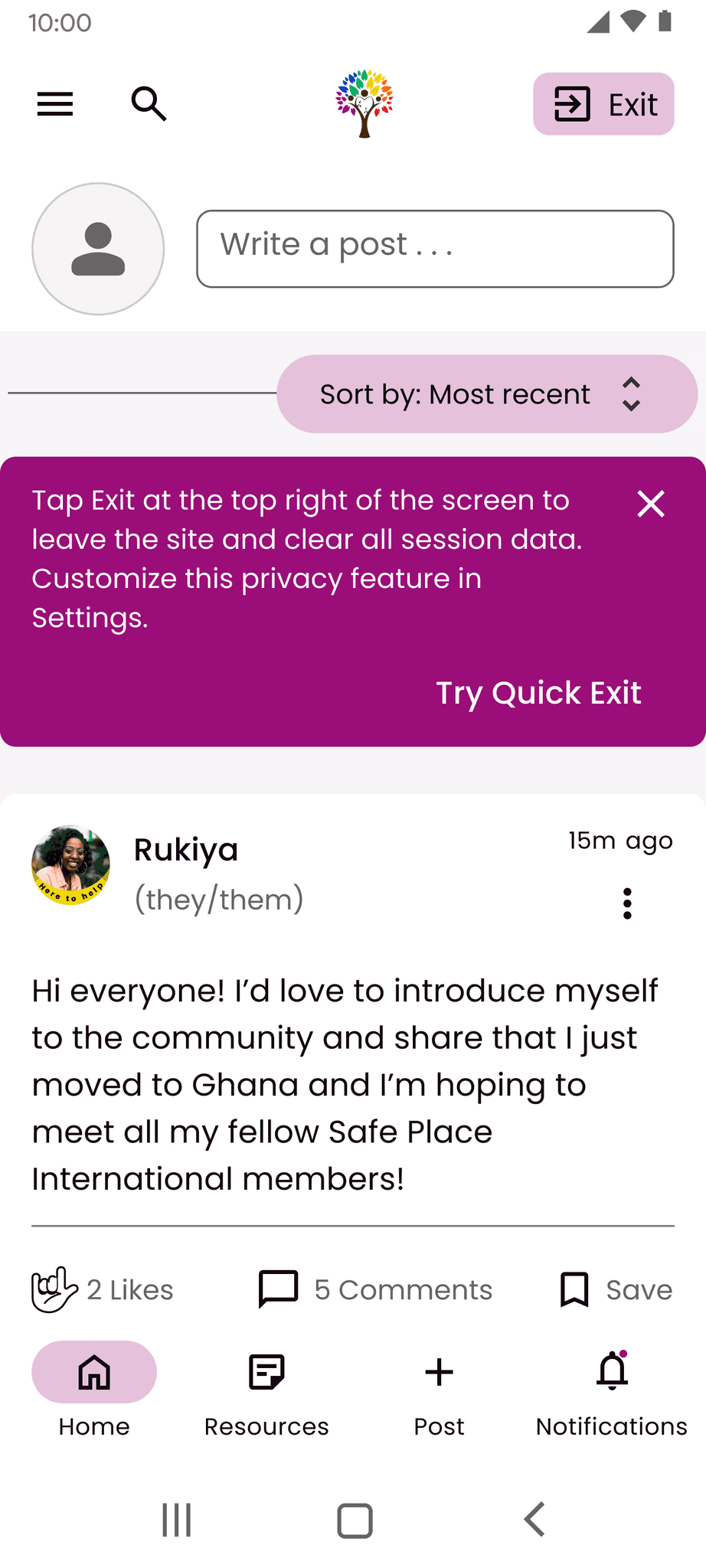The image size is (706, 1568).
Task: Dismiss the privacy banner with the X
Action: click(x=650, y=503)
